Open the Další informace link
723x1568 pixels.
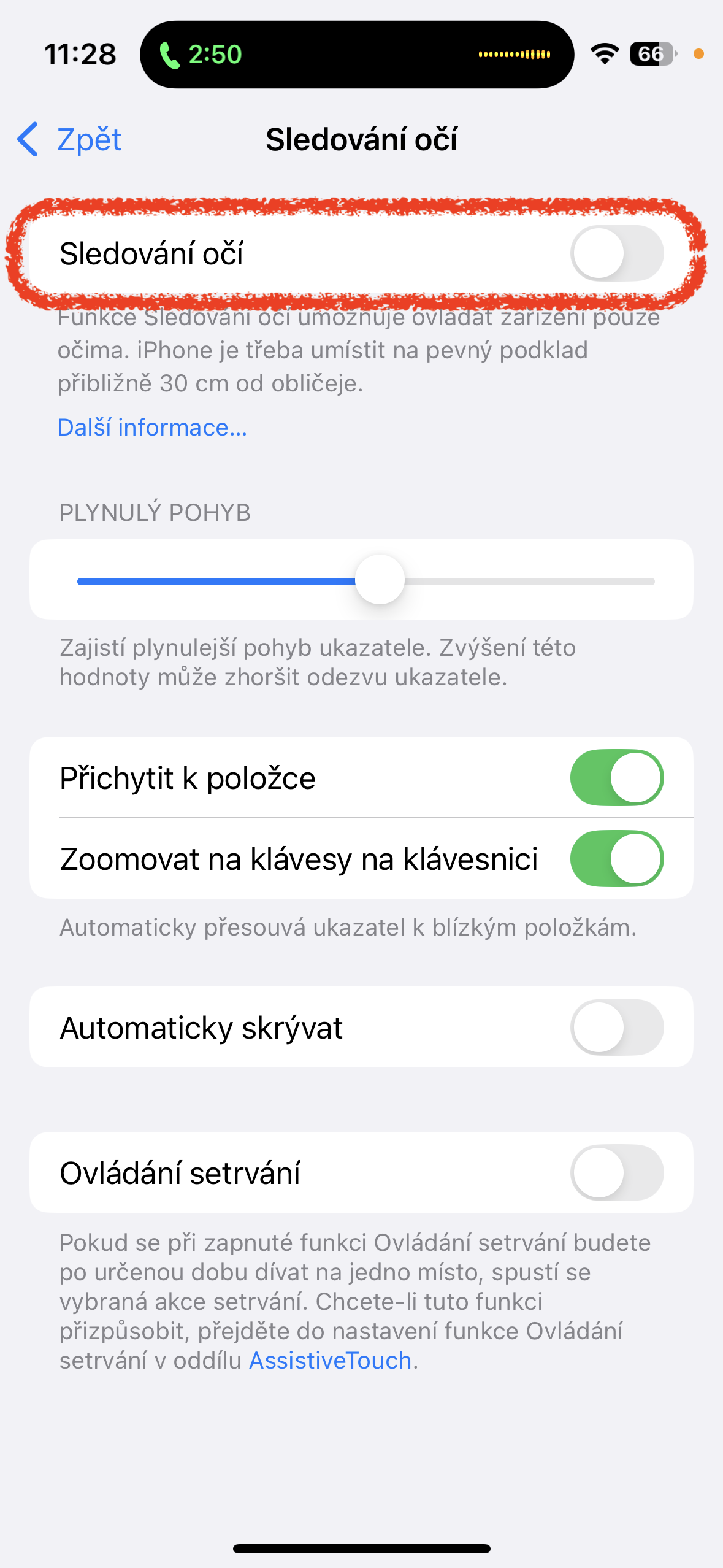(x=151, y=428)
